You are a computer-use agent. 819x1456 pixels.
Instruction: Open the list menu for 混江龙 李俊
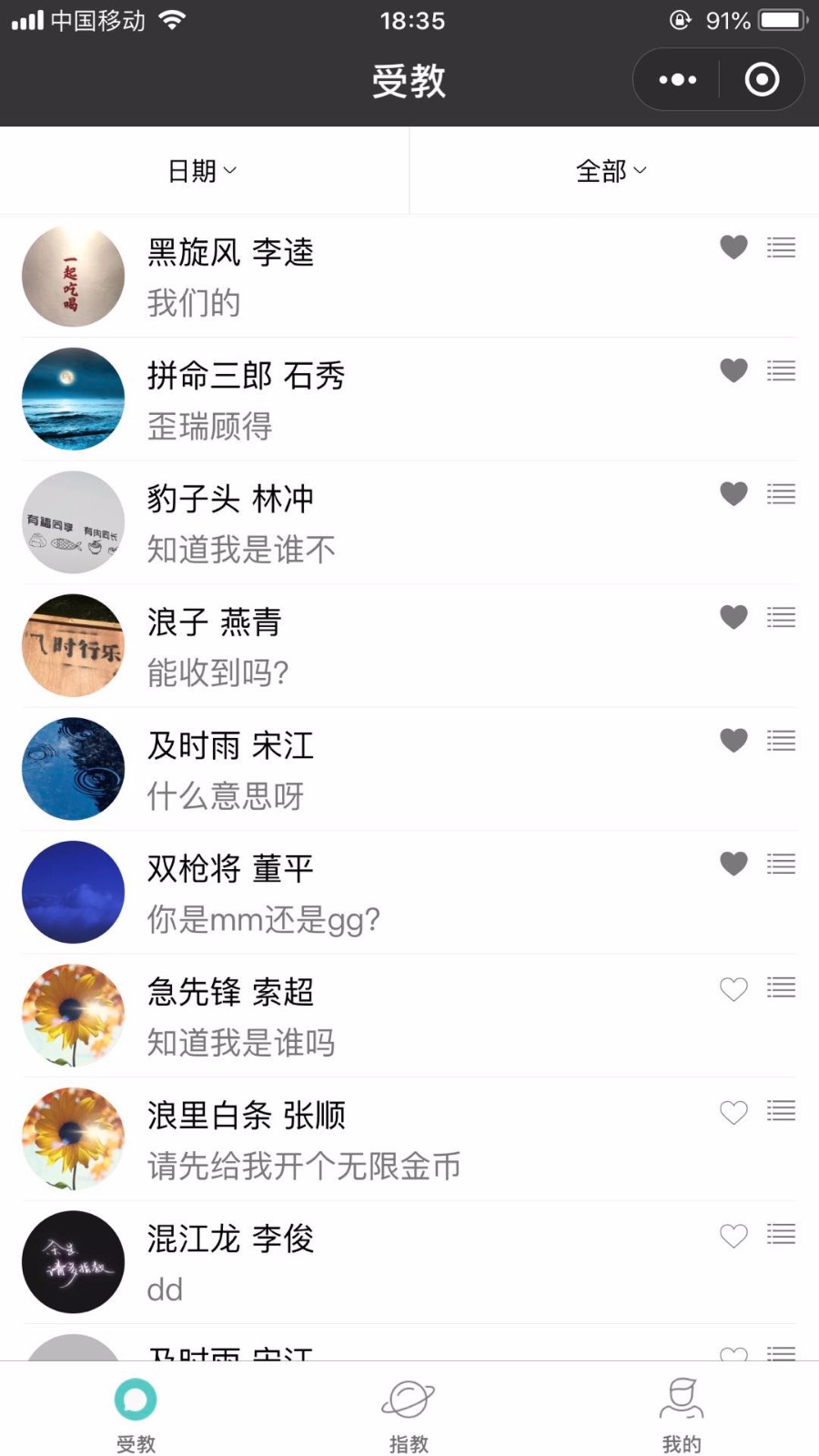(782, 1234)
